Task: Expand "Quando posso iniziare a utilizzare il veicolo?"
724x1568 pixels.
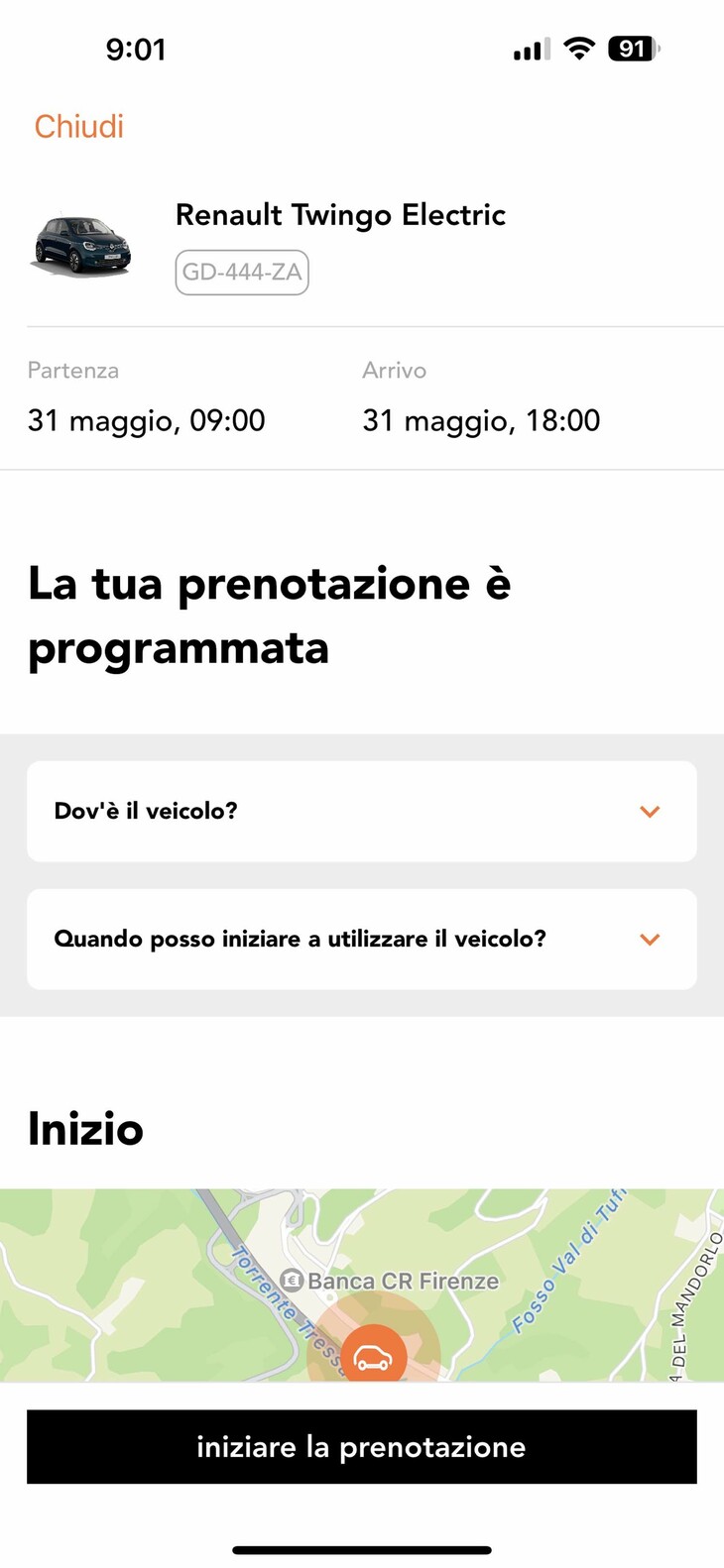Action: [x=361, y=939]
